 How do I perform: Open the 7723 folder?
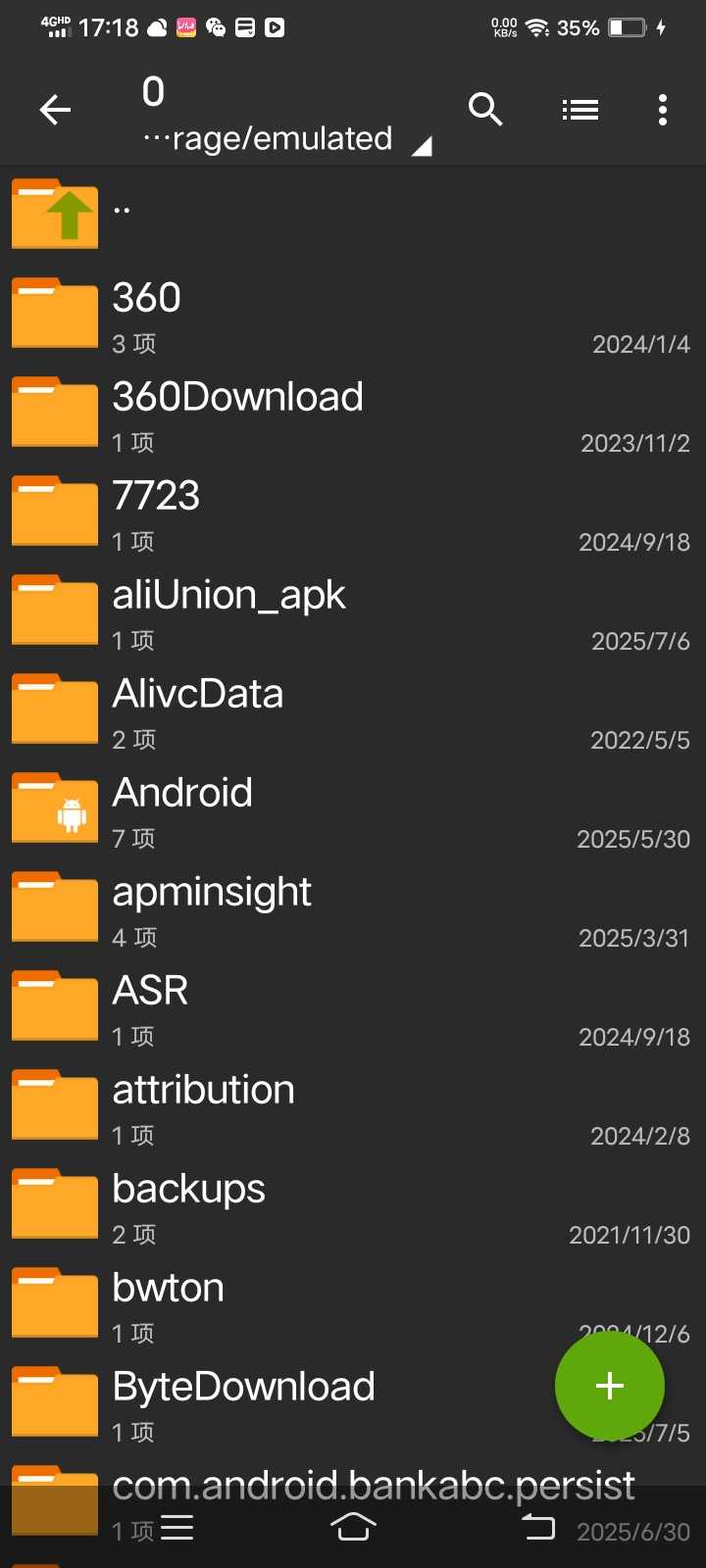353,512
